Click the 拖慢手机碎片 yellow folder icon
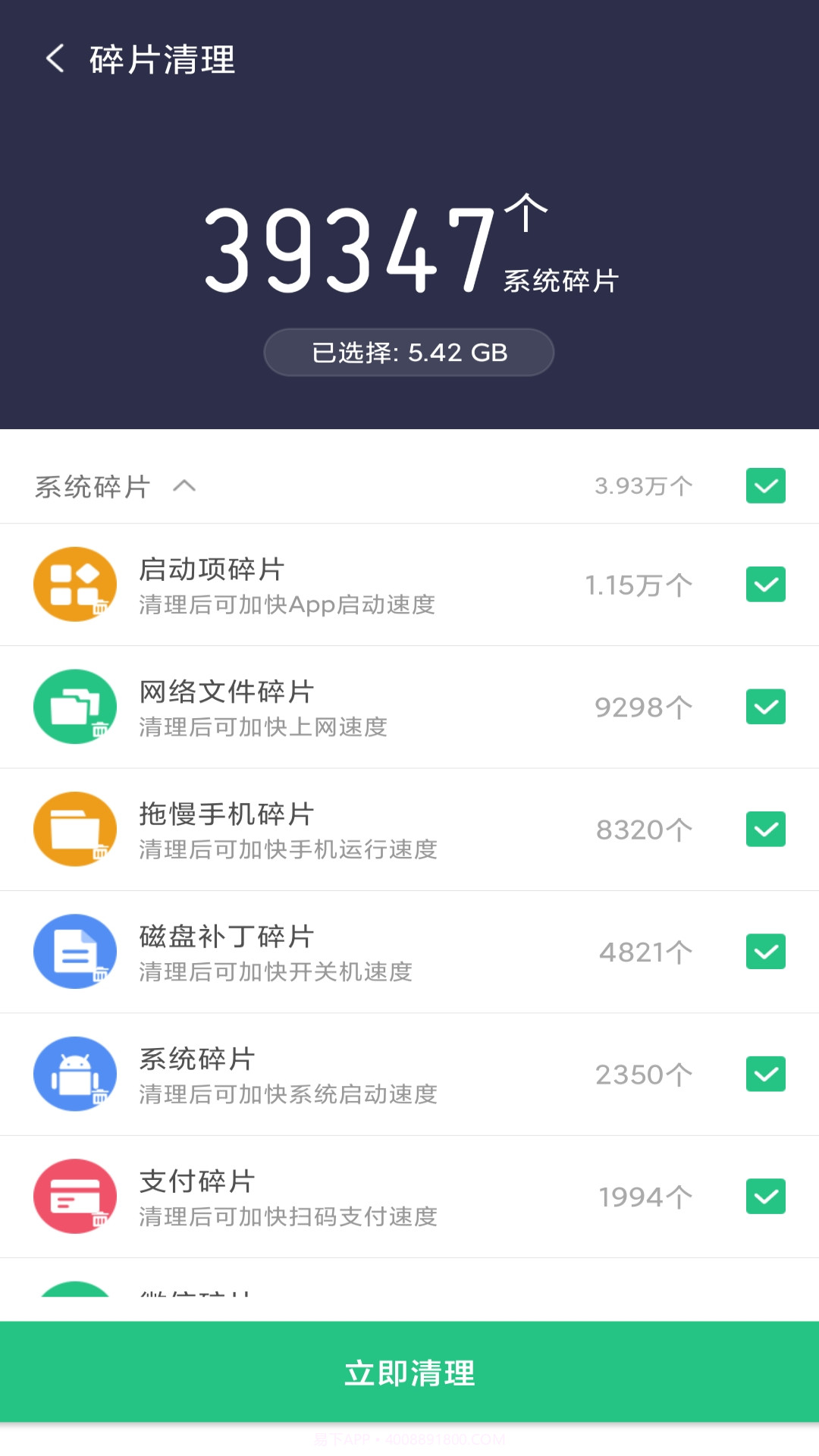The image size is (819, 1456). (x=75, y=829)
